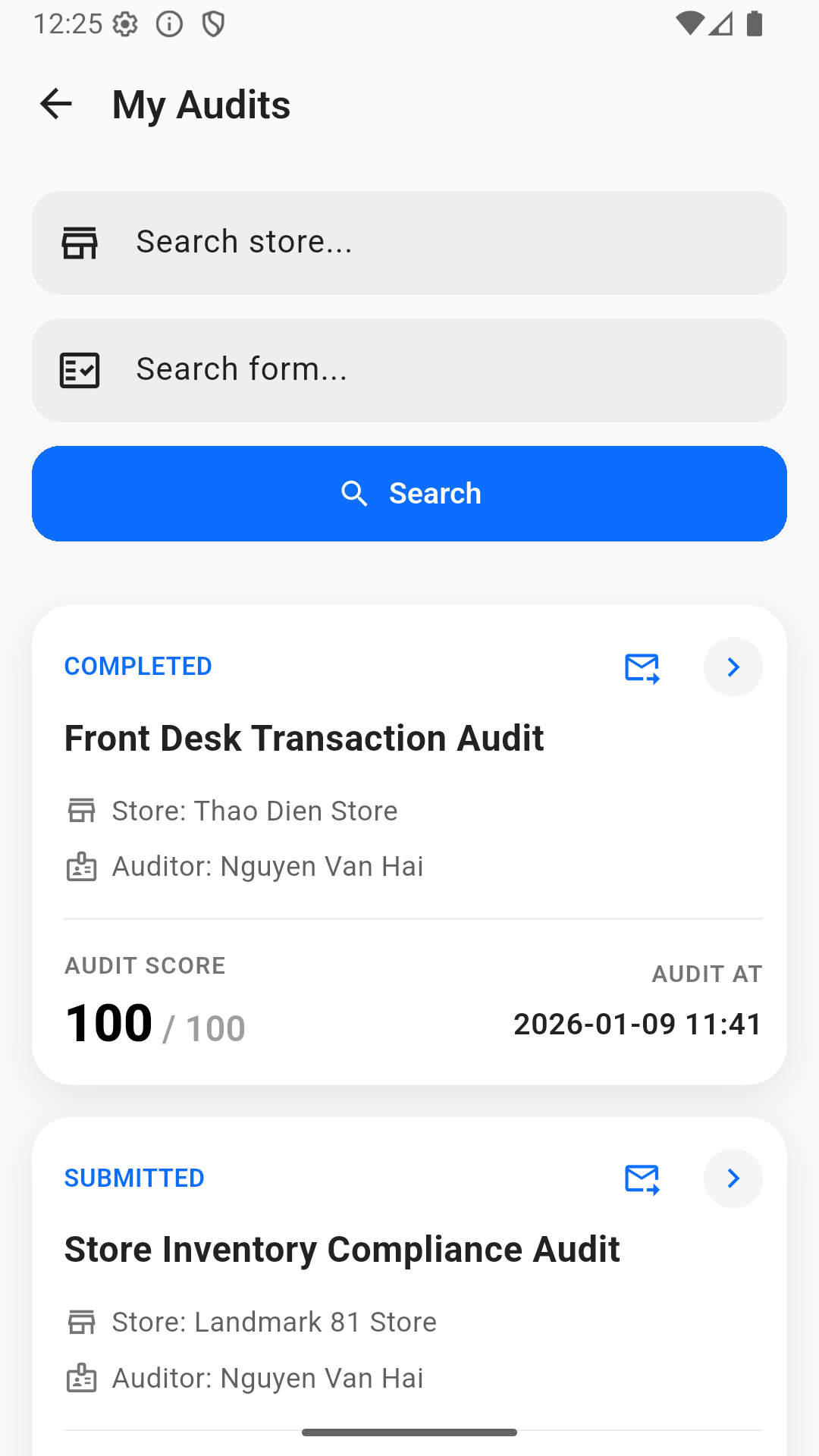Click the store icon next to Landmark 81 Store

(82, 1322)
